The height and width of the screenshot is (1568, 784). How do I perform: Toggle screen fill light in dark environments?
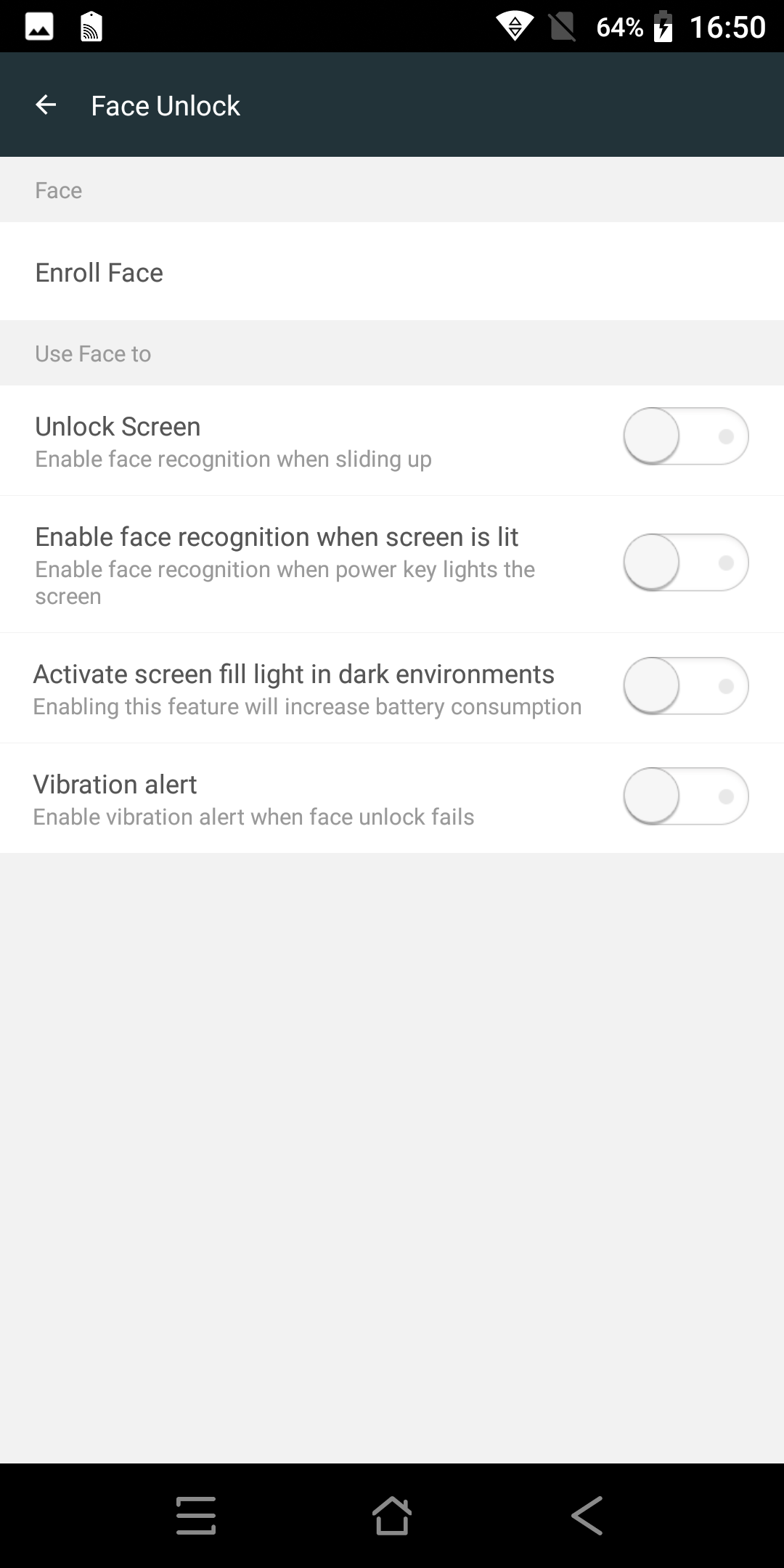point(685,686)
